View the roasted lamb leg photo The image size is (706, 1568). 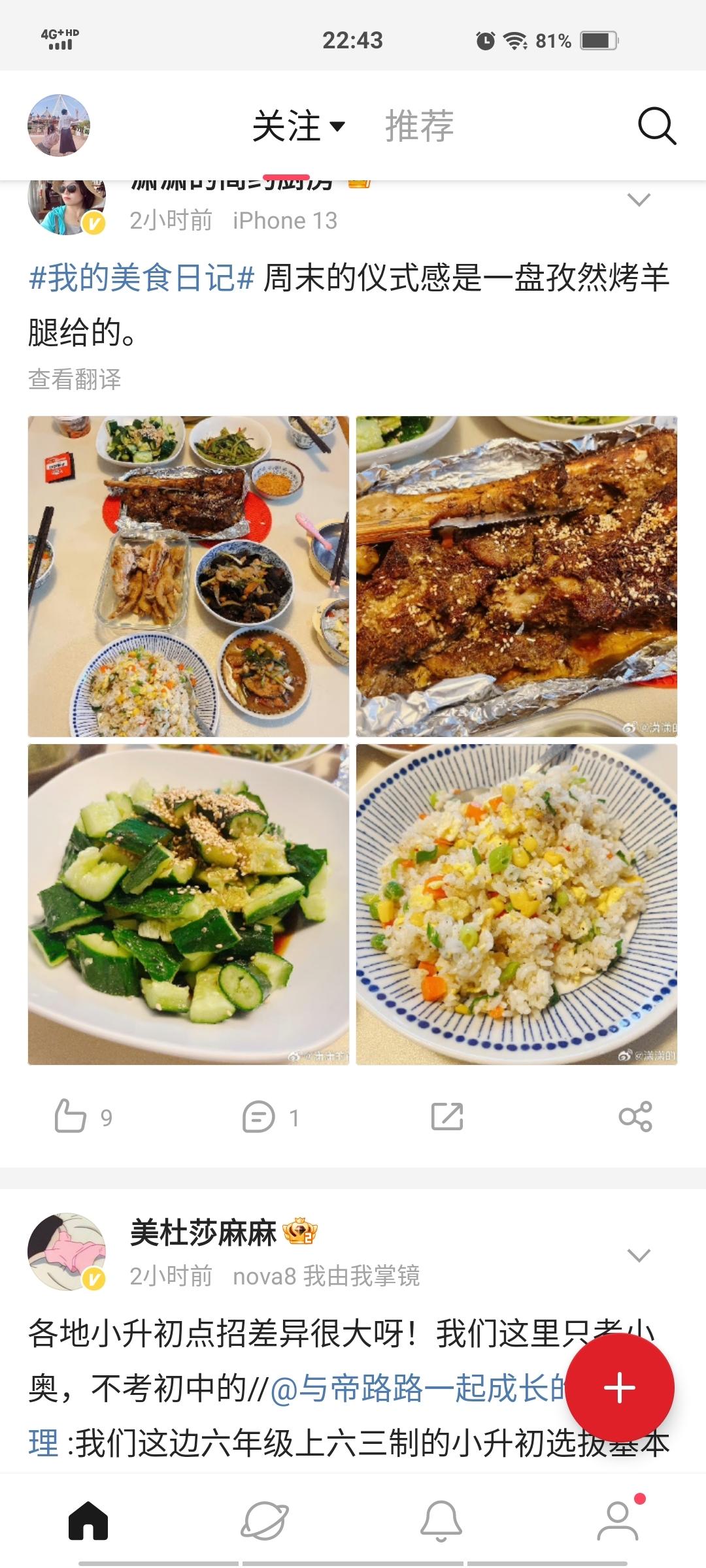516,576
